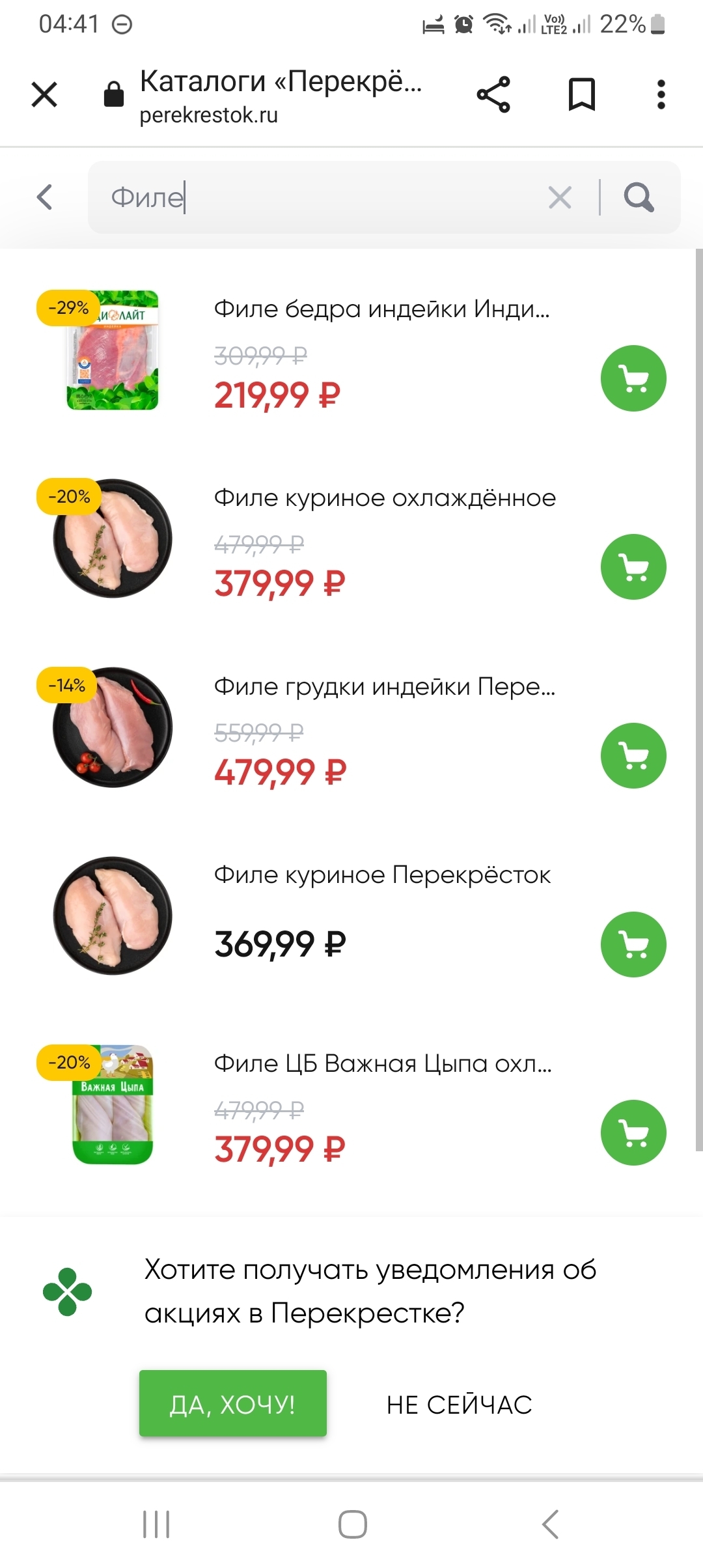Screen dimensions: 703x1568
Task: Add Филе ЦБ Важная Цыпа to cart
Action: pyautogui.click(x=633, y=1133)
